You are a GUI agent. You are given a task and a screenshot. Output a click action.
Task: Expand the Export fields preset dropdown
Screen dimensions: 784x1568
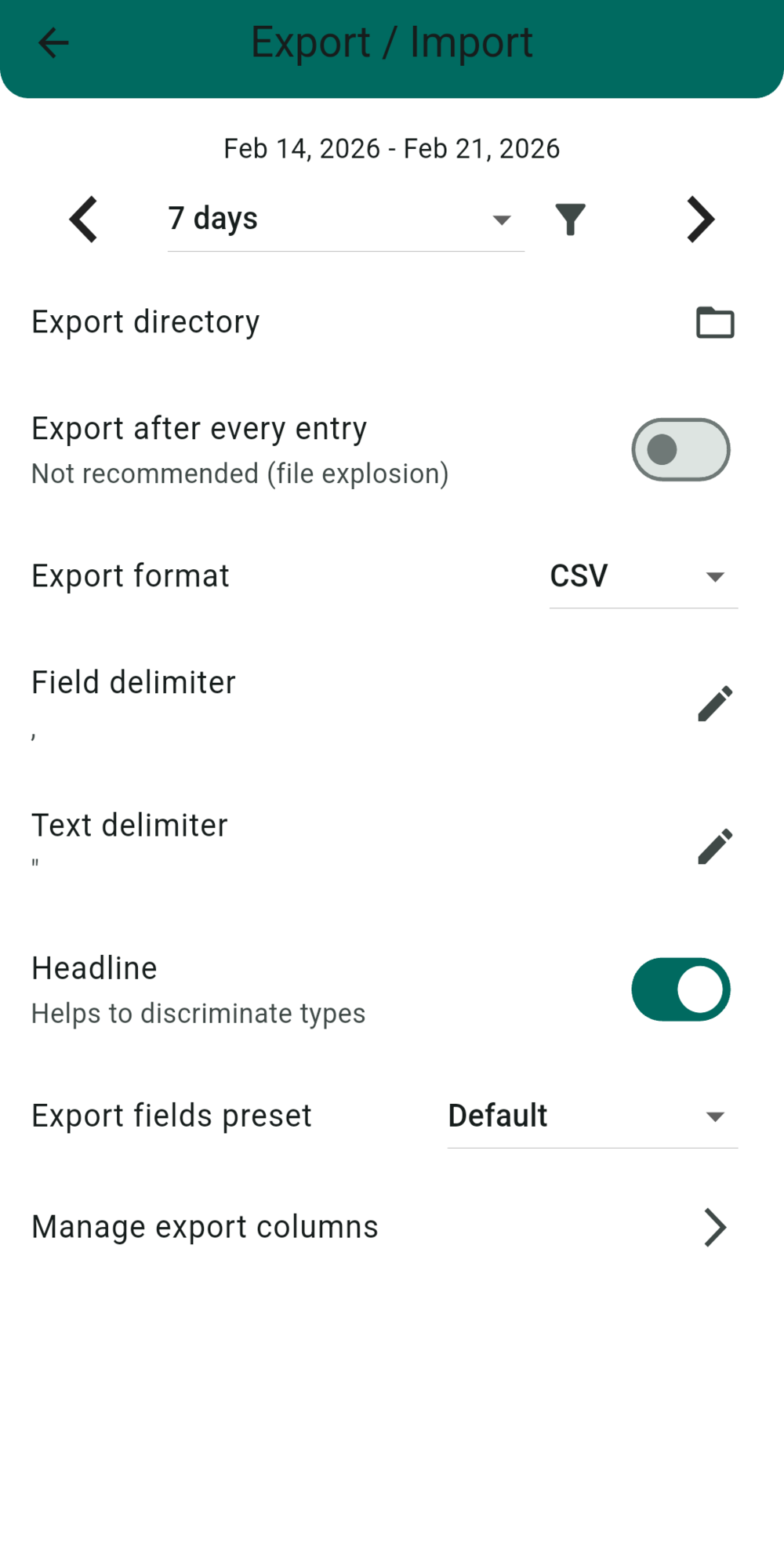(592, 1116)
